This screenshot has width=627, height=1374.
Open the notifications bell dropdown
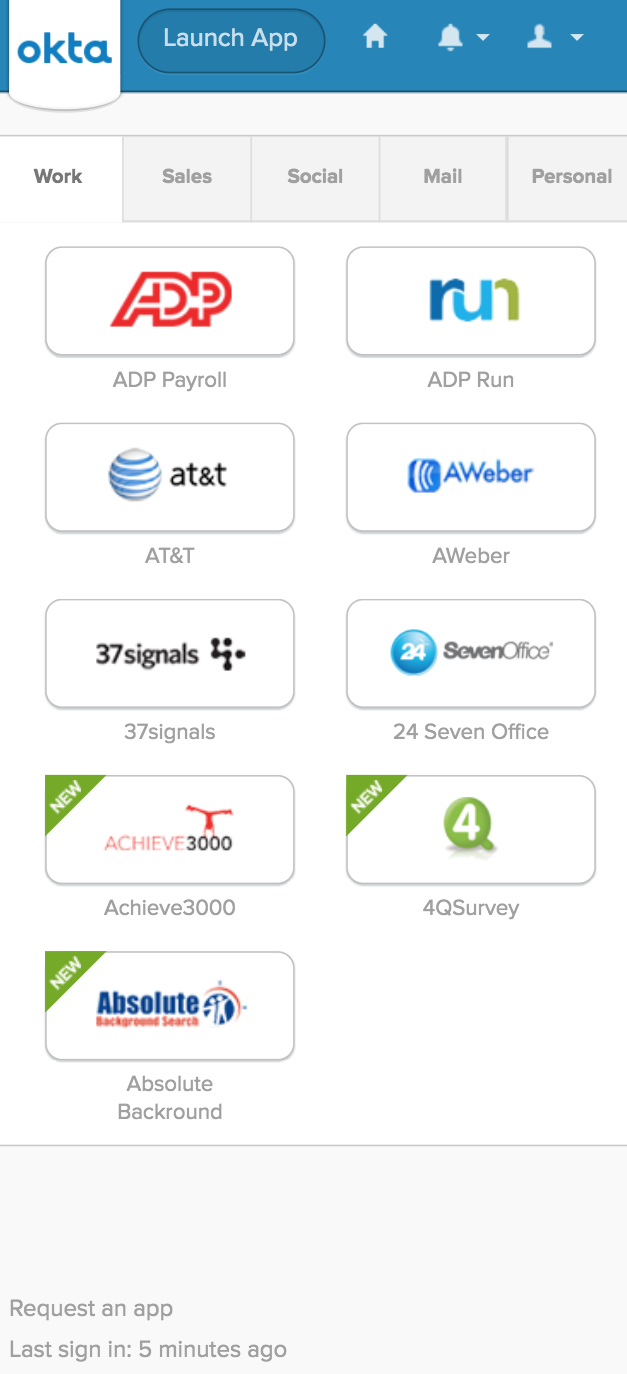(x=464, y=38)
